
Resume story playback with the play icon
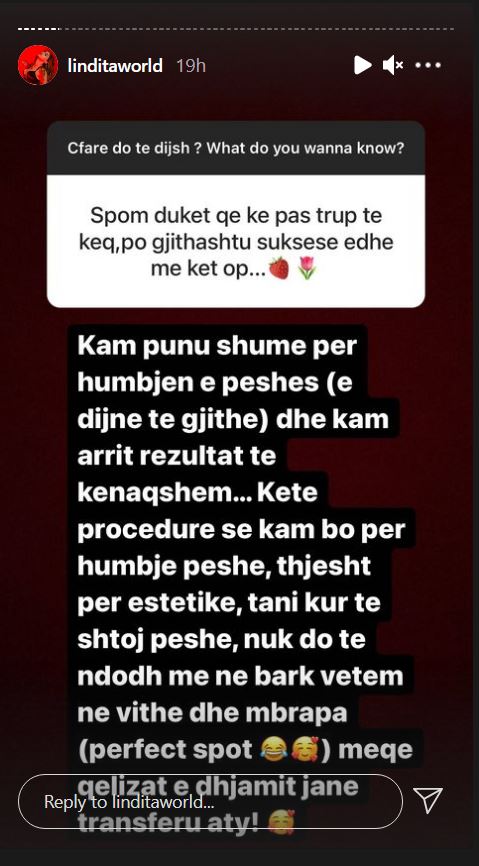pos(362,65)
